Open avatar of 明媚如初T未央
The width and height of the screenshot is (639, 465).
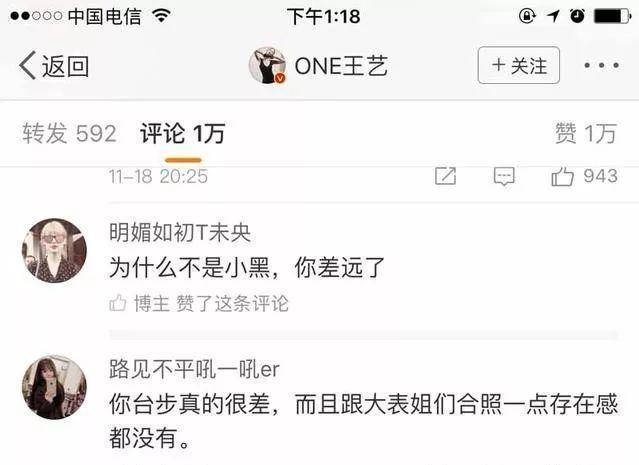tap(54, 250)
